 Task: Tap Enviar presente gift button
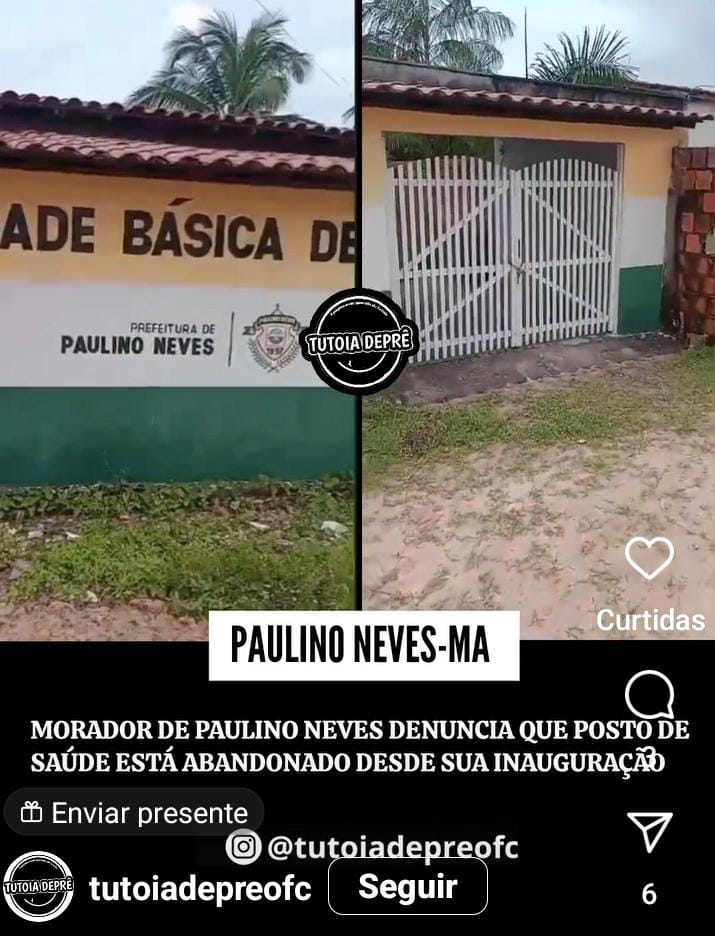click(134, 813)
